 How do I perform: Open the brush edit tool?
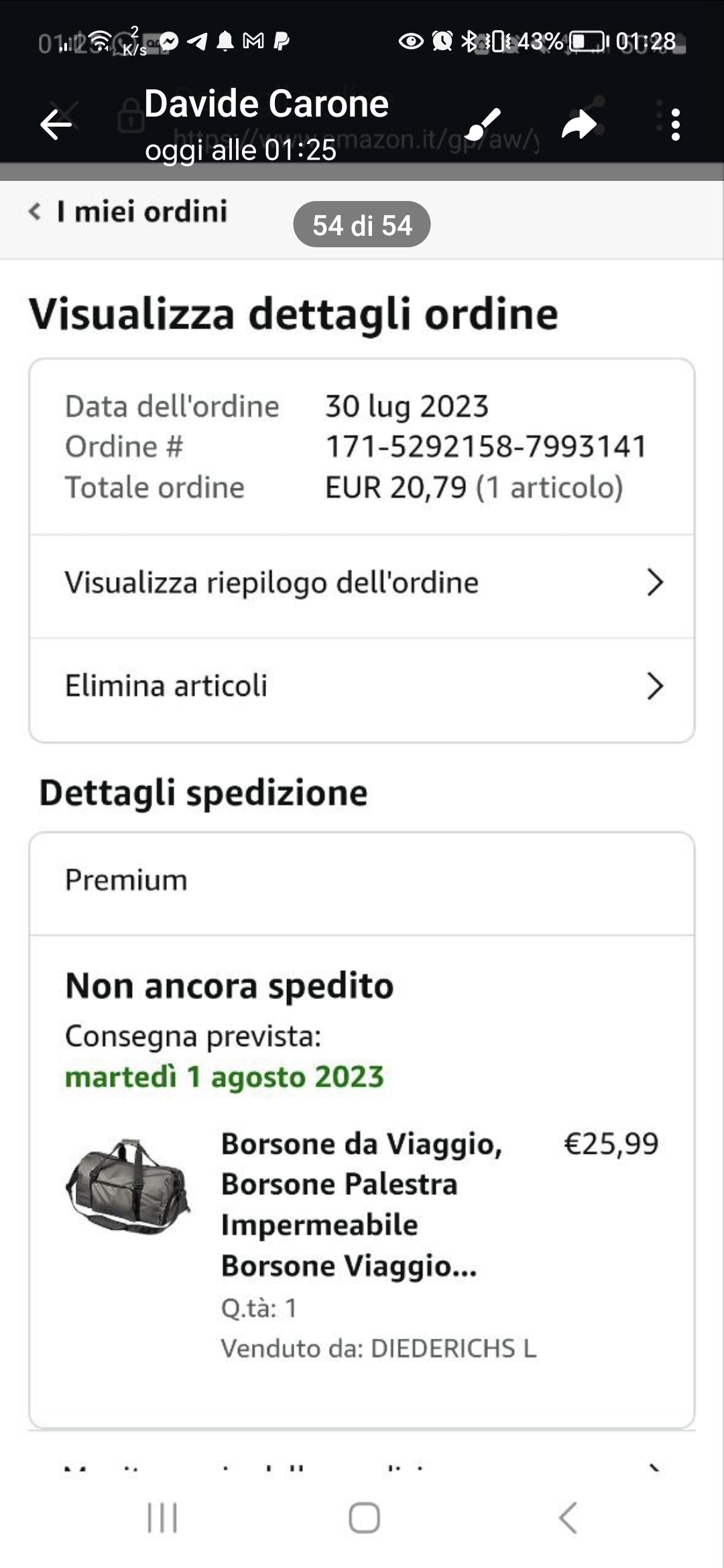[482, 124]
